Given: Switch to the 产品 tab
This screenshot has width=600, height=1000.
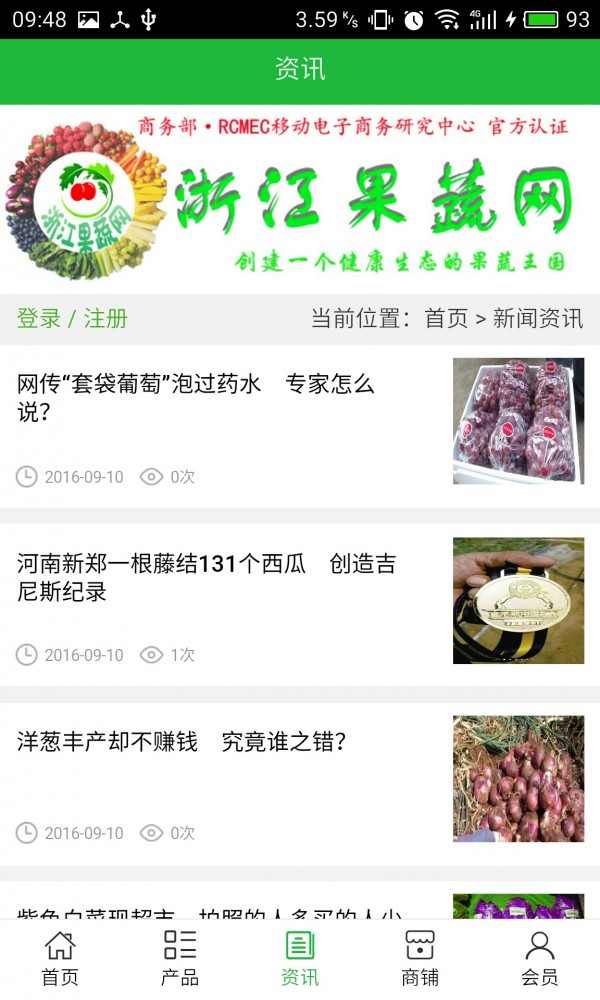Looking at the screenshot, I should click(180, 958).
